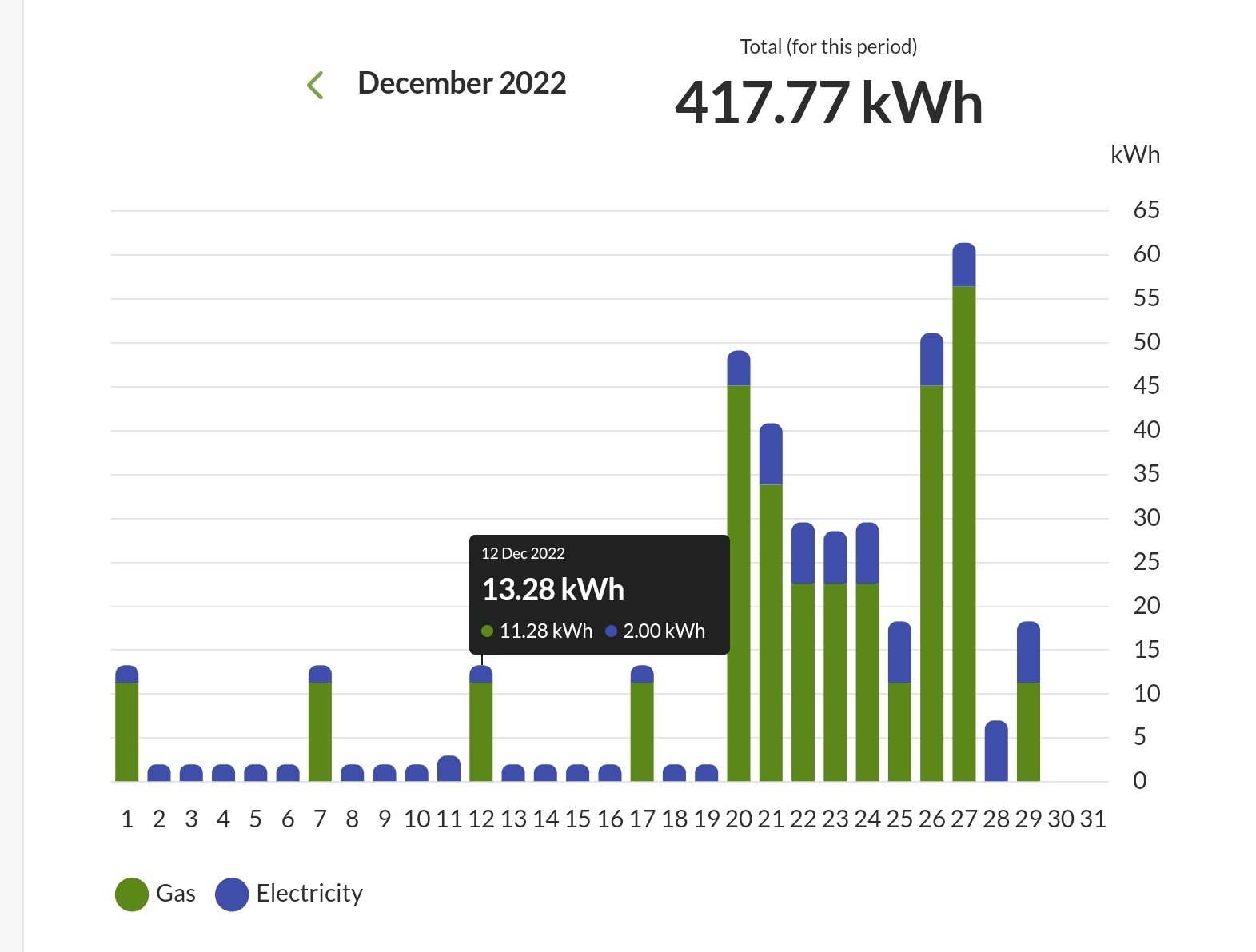Show the usage for day 17
This screenshot has height=952, width=1256.
pyautogui.click(x=642, y=723)
